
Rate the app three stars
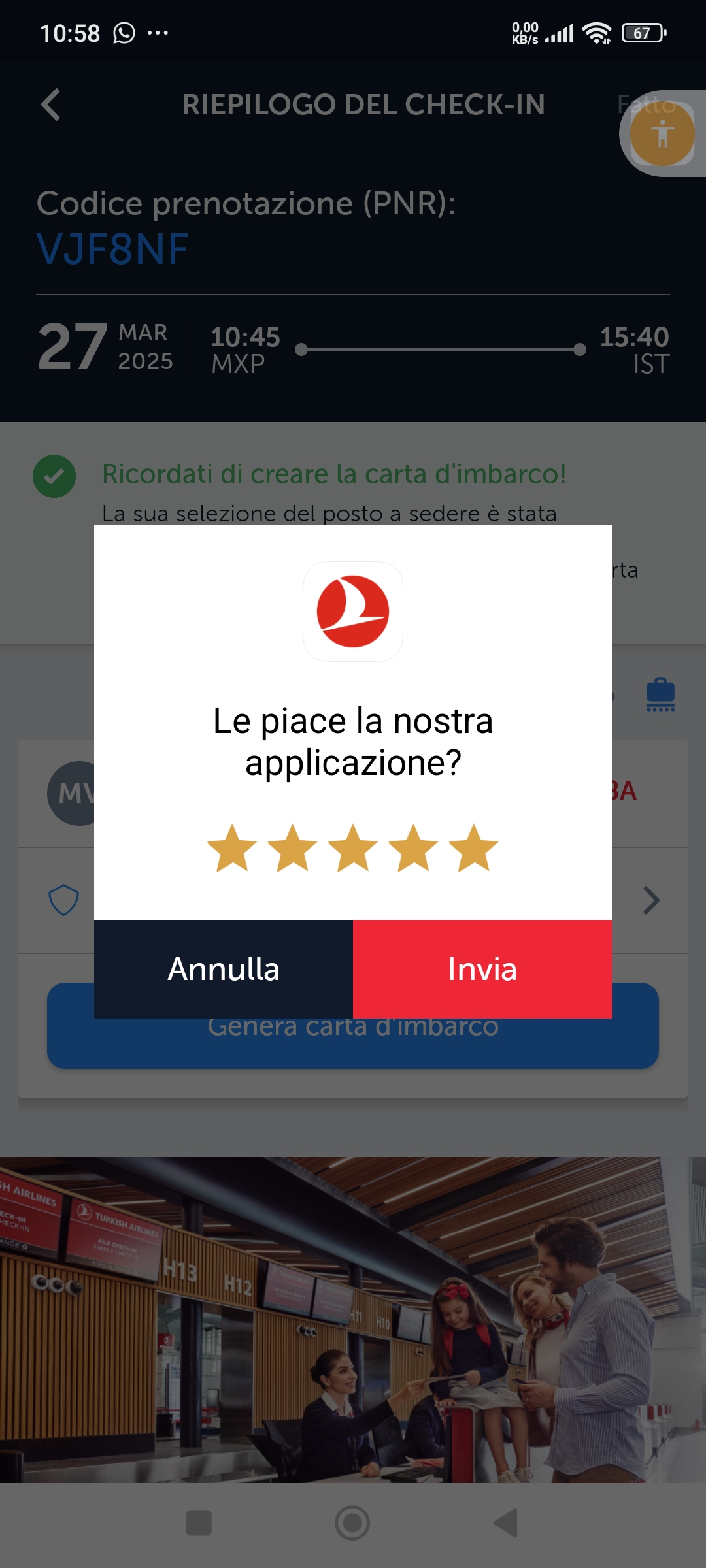[x=353, y=848]
